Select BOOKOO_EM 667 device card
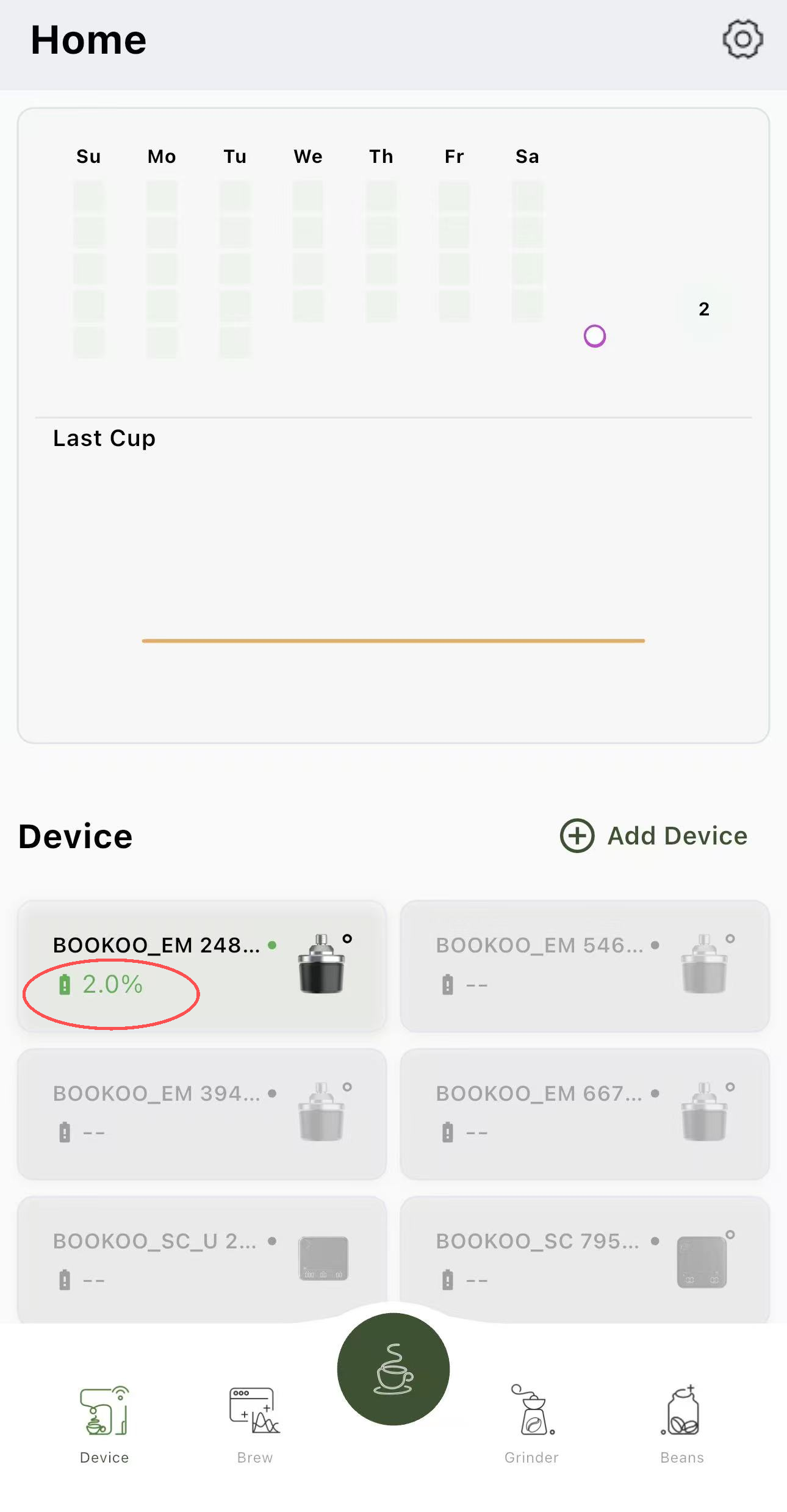 [x=584, y=1114]
